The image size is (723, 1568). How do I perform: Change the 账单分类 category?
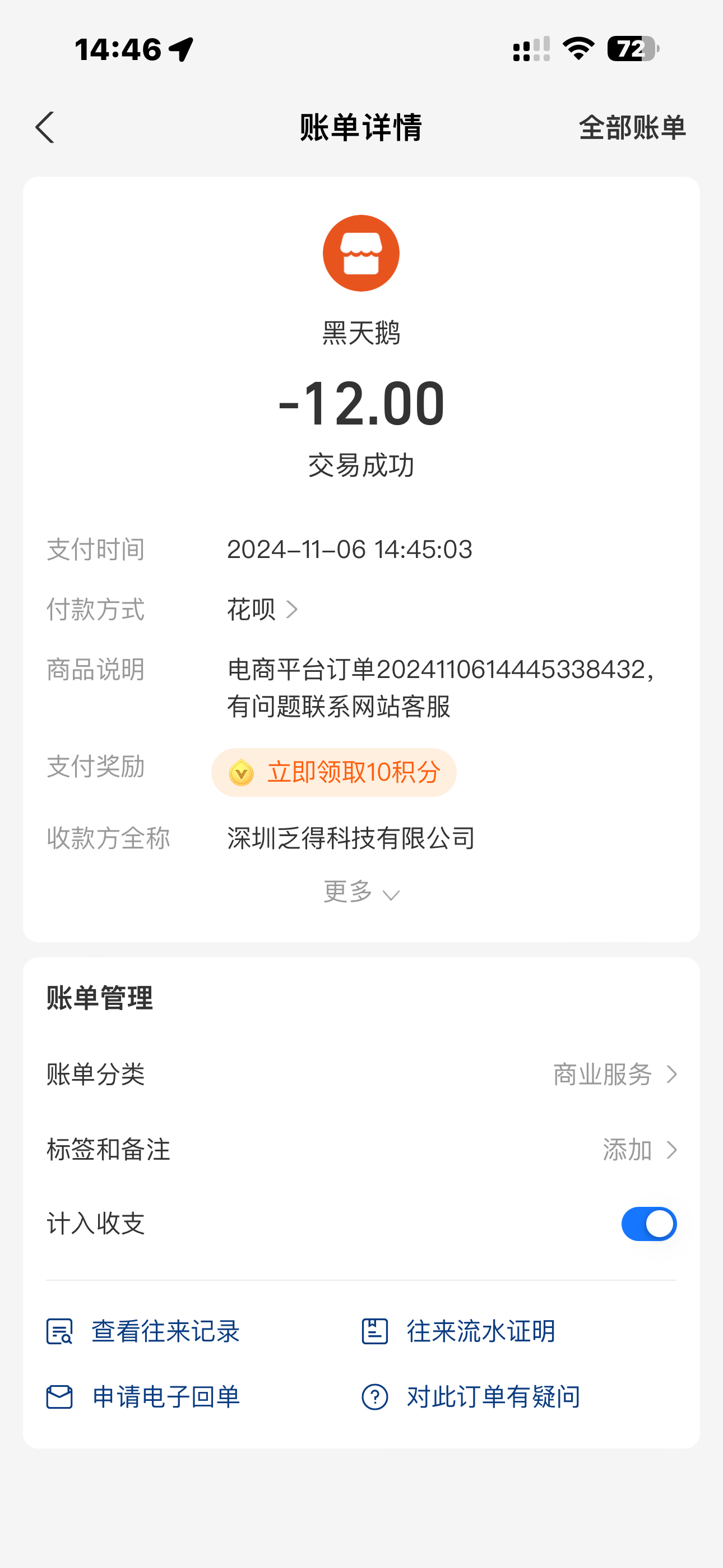[x=614, y=1074]
